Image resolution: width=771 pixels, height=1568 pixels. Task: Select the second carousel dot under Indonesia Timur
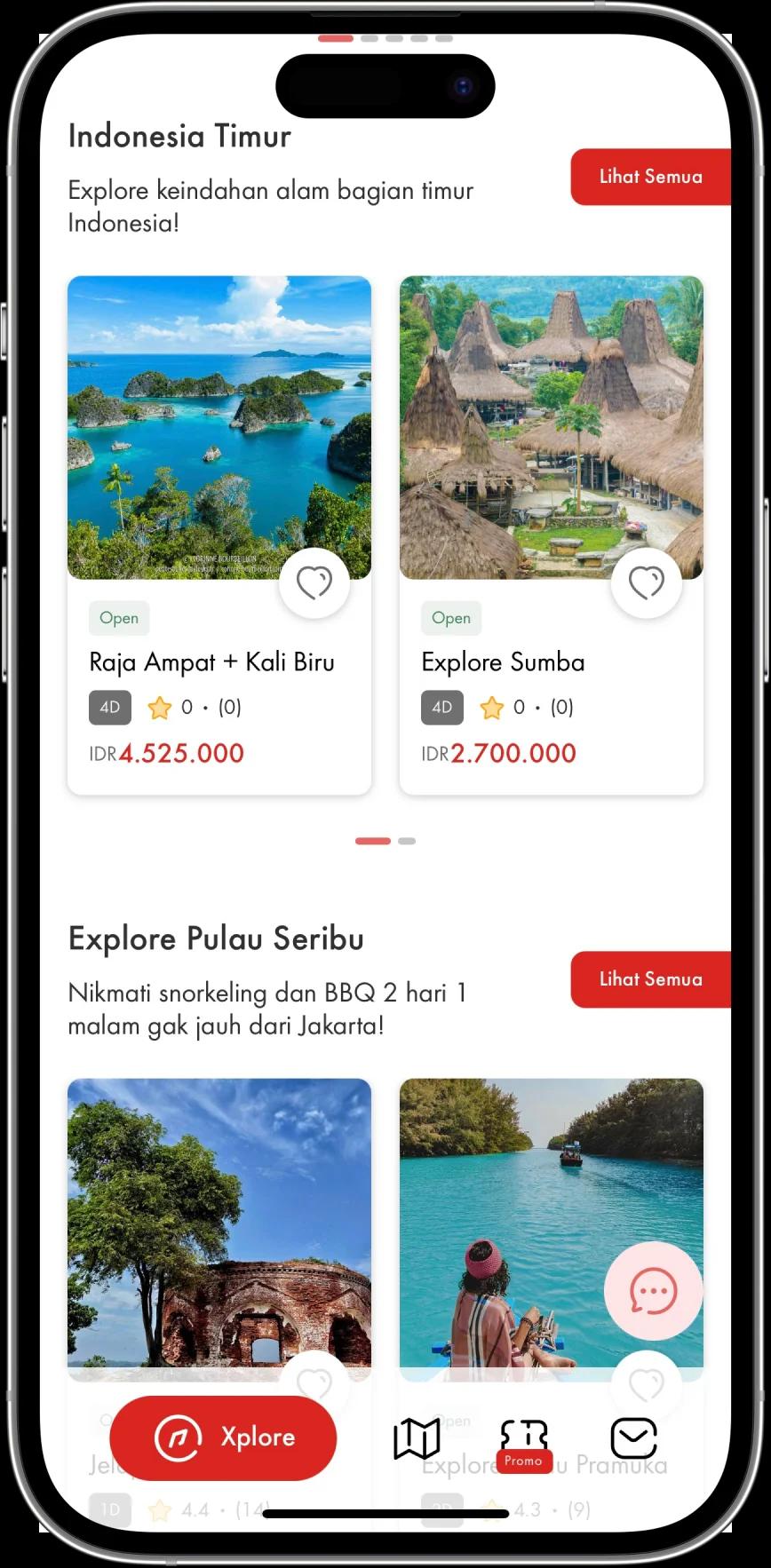[x=409, y=840]
